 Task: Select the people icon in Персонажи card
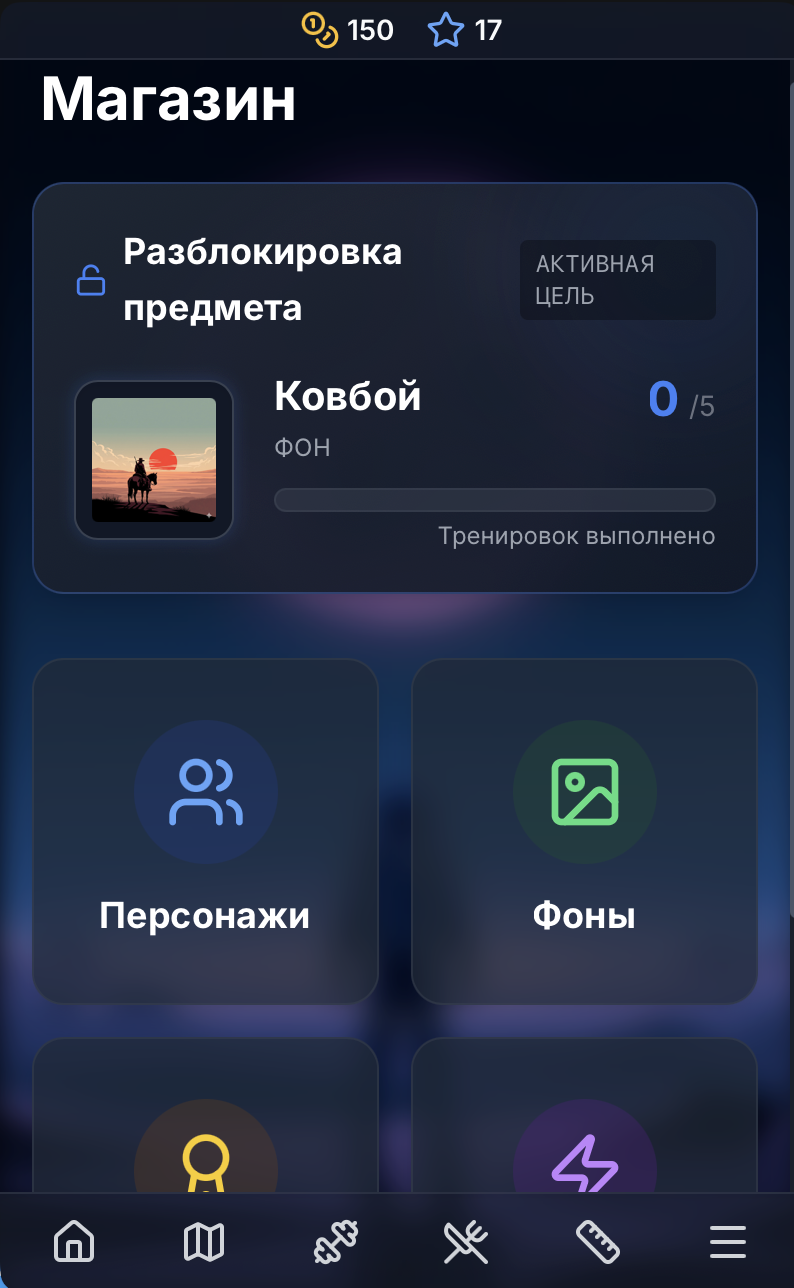[206, 792]
